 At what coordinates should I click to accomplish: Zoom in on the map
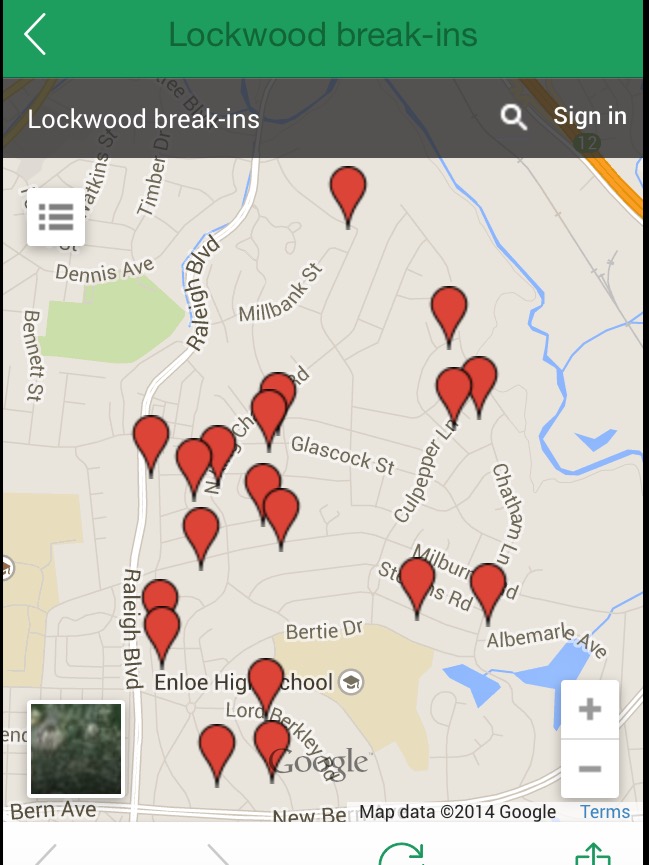(590, 710)
